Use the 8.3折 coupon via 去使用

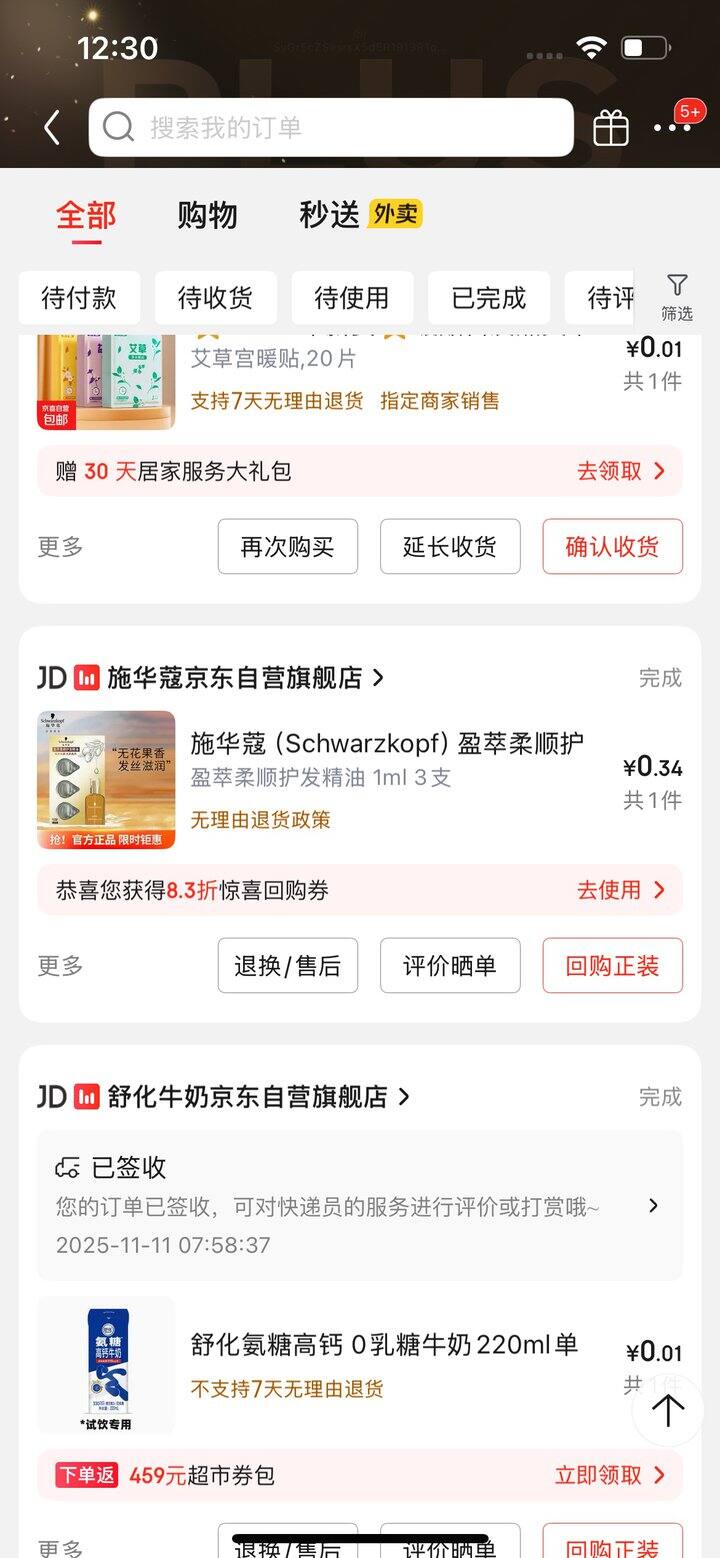[x=620, y=890]
